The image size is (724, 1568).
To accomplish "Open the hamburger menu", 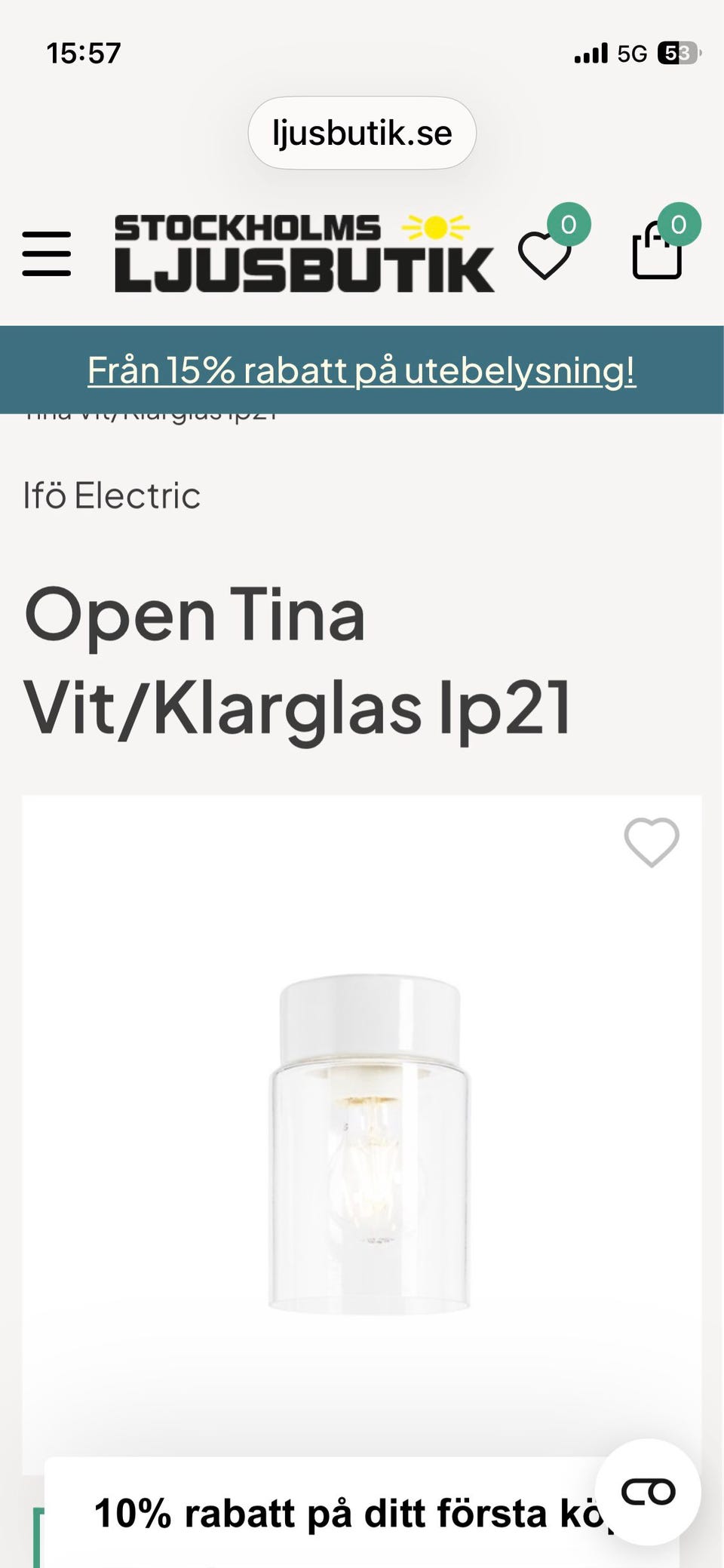I will [x=46, y=254].
